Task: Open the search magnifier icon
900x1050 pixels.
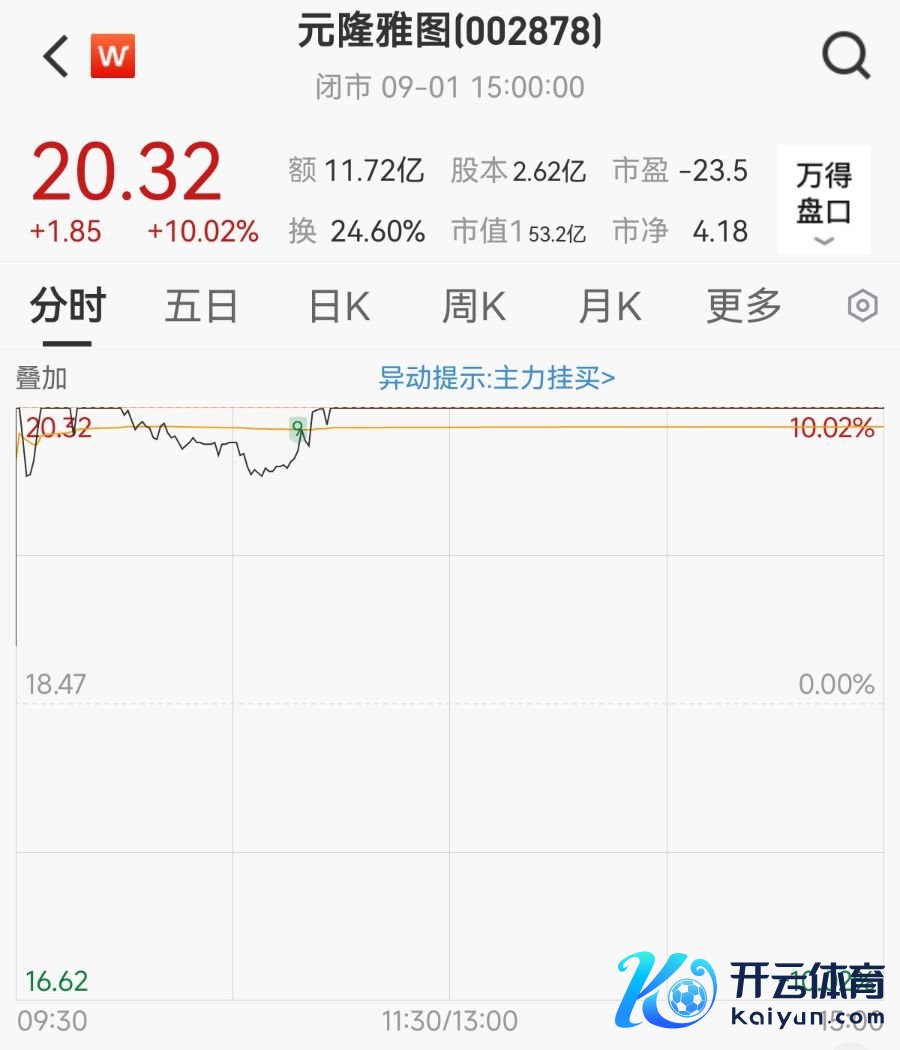Action: [x=846, y=56]
